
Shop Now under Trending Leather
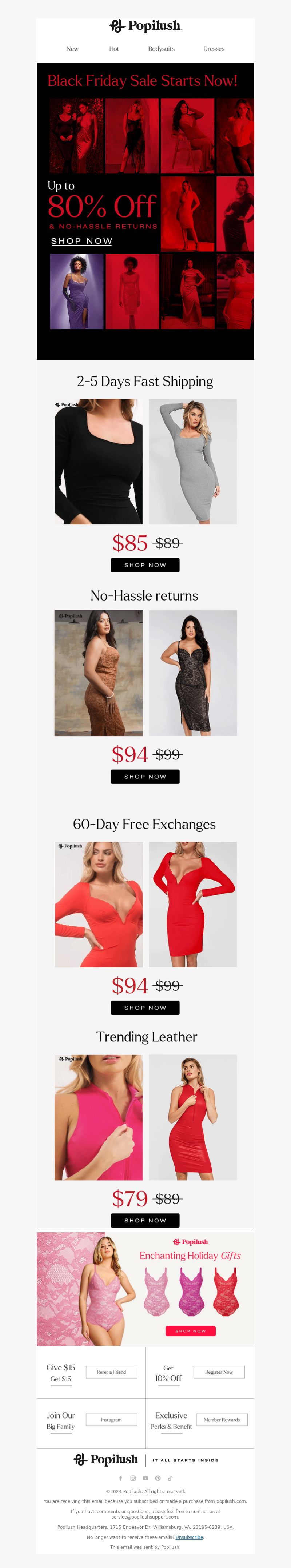coord(145,1220)
